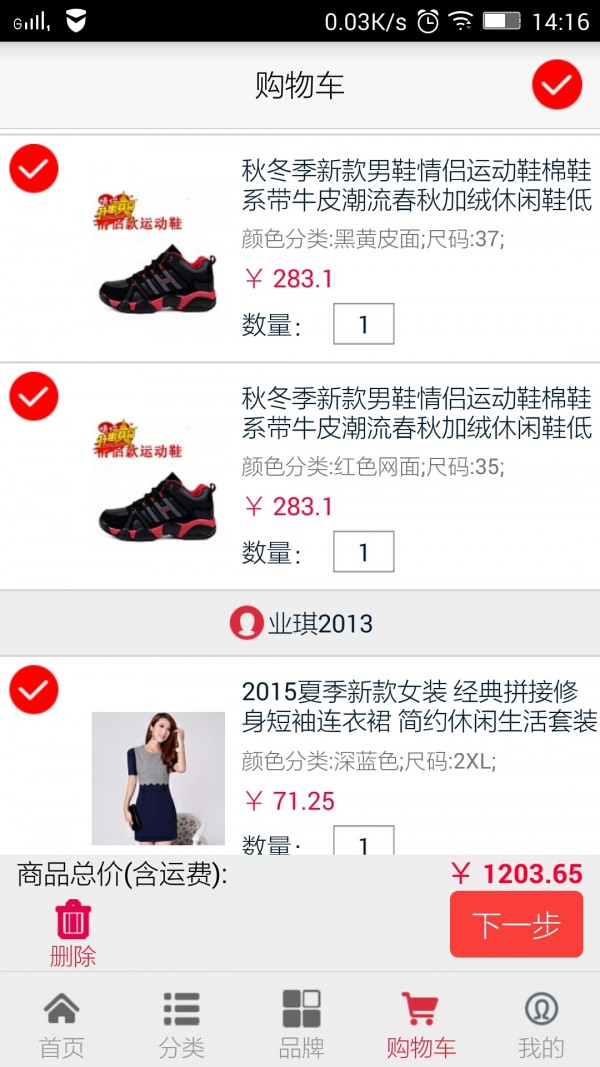Select the 购物车 cart tab
Image resolution: width=600 pixels, height=1067 pixels.
point(421,1024)
